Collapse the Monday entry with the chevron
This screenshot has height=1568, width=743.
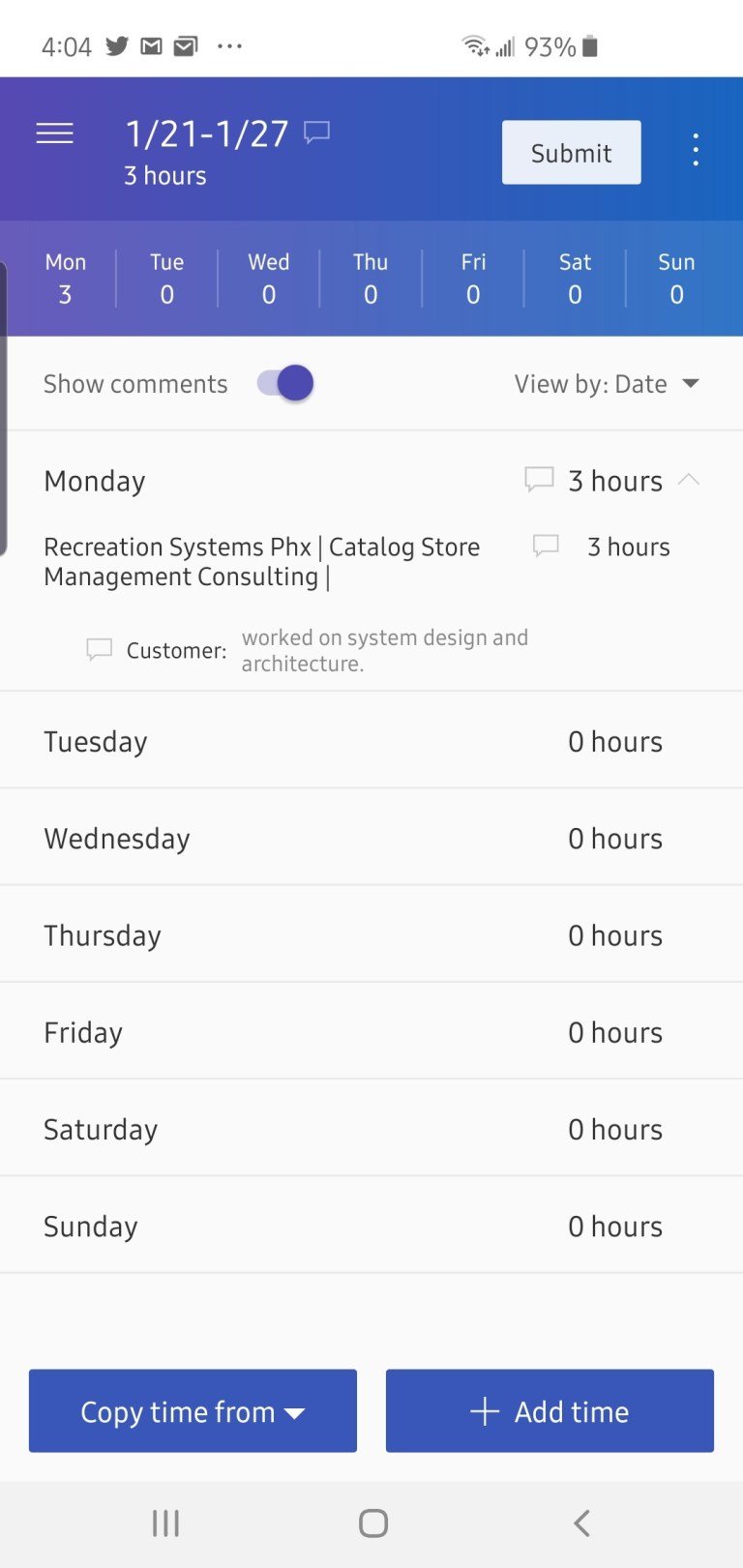tap(689, 480)
